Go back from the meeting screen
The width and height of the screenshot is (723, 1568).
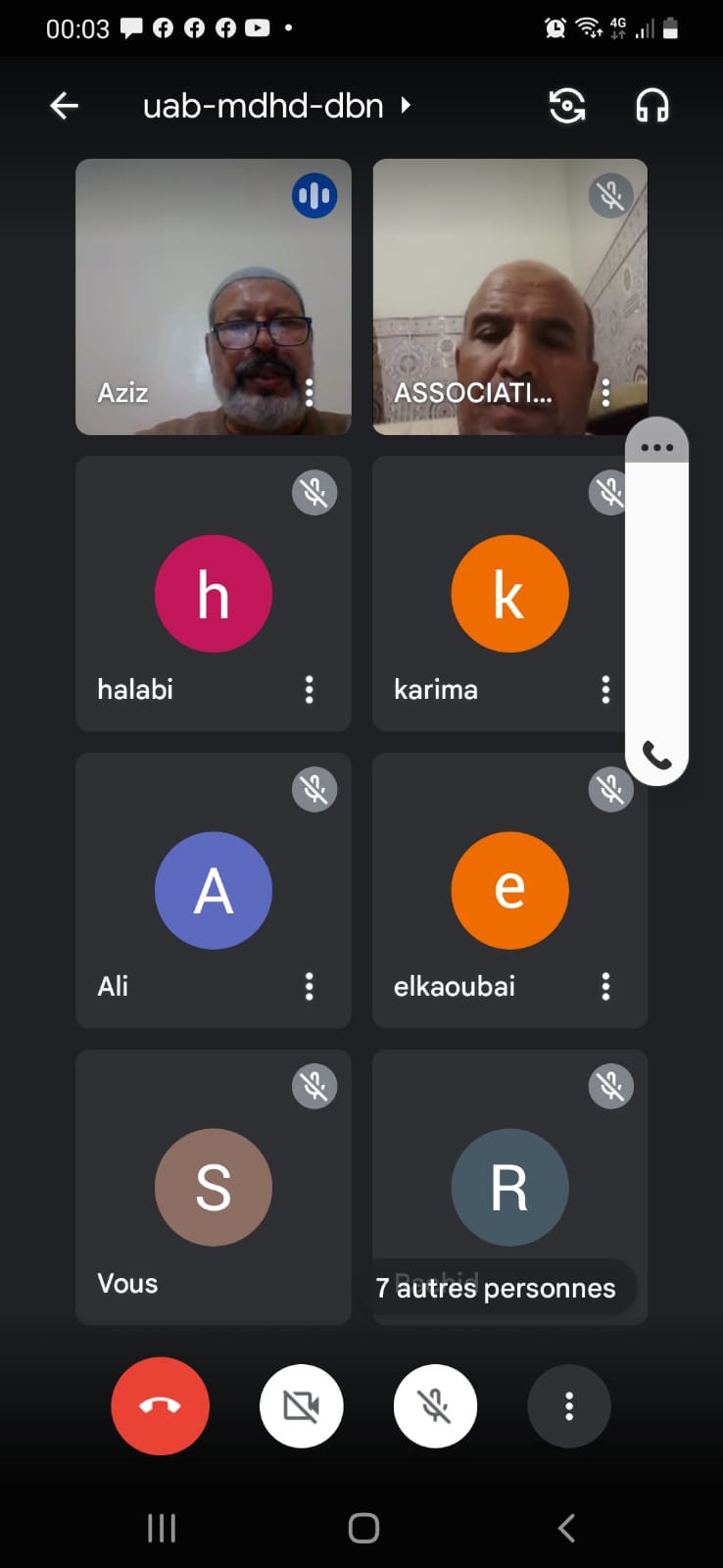click(x=65, y=106)
